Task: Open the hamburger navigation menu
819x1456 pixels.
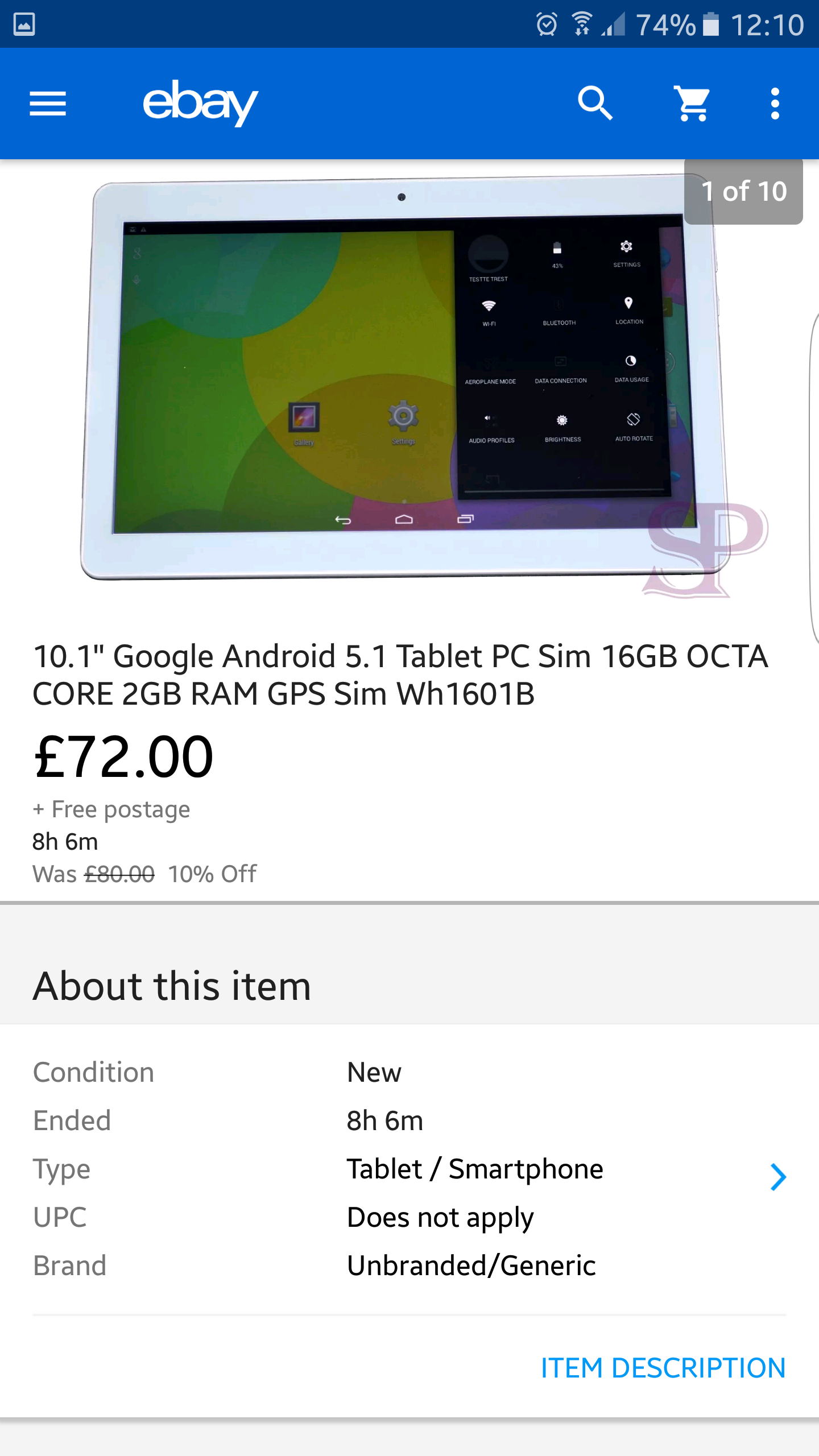Action: (48, 104)
